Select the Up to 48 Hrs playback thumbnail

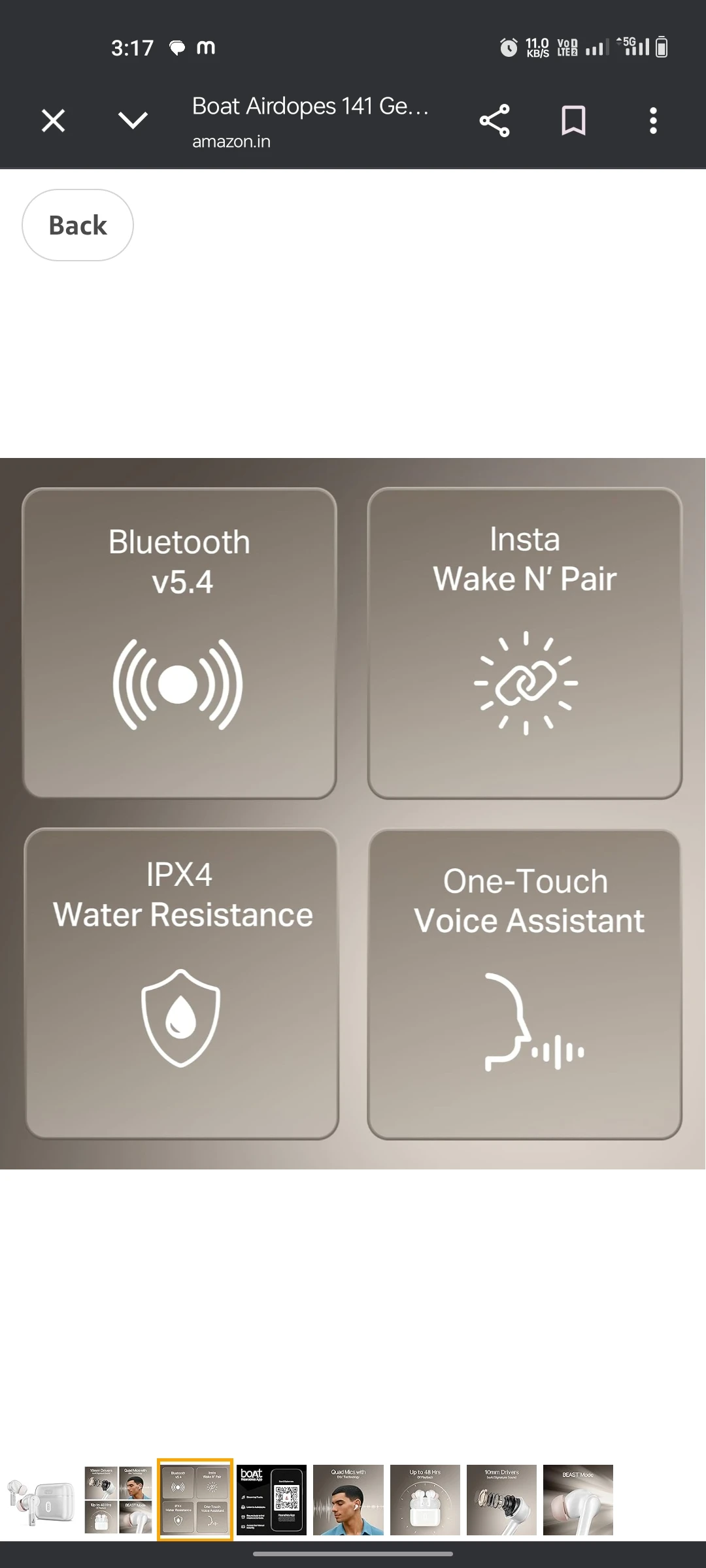425,1499
